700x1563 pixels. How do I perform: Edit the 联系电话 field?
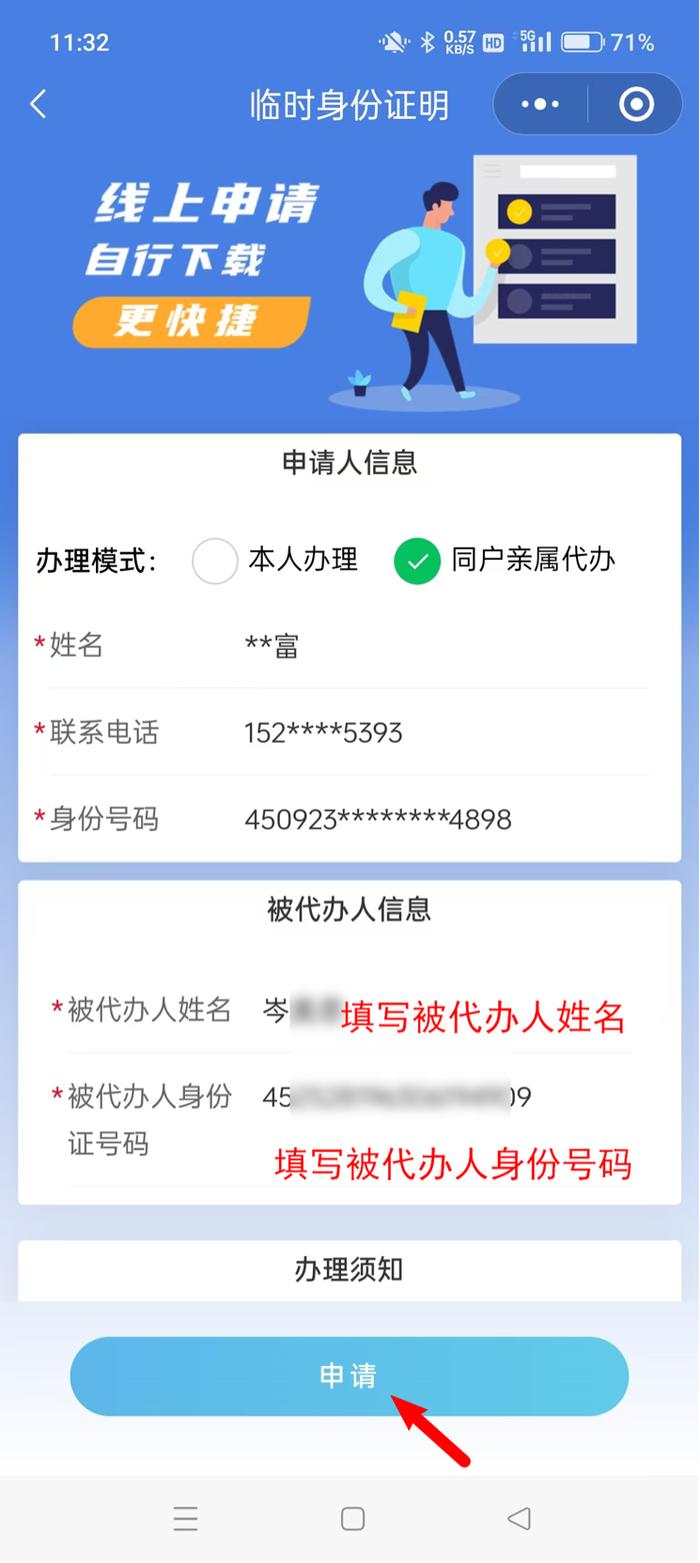click(x=440, y=733)
